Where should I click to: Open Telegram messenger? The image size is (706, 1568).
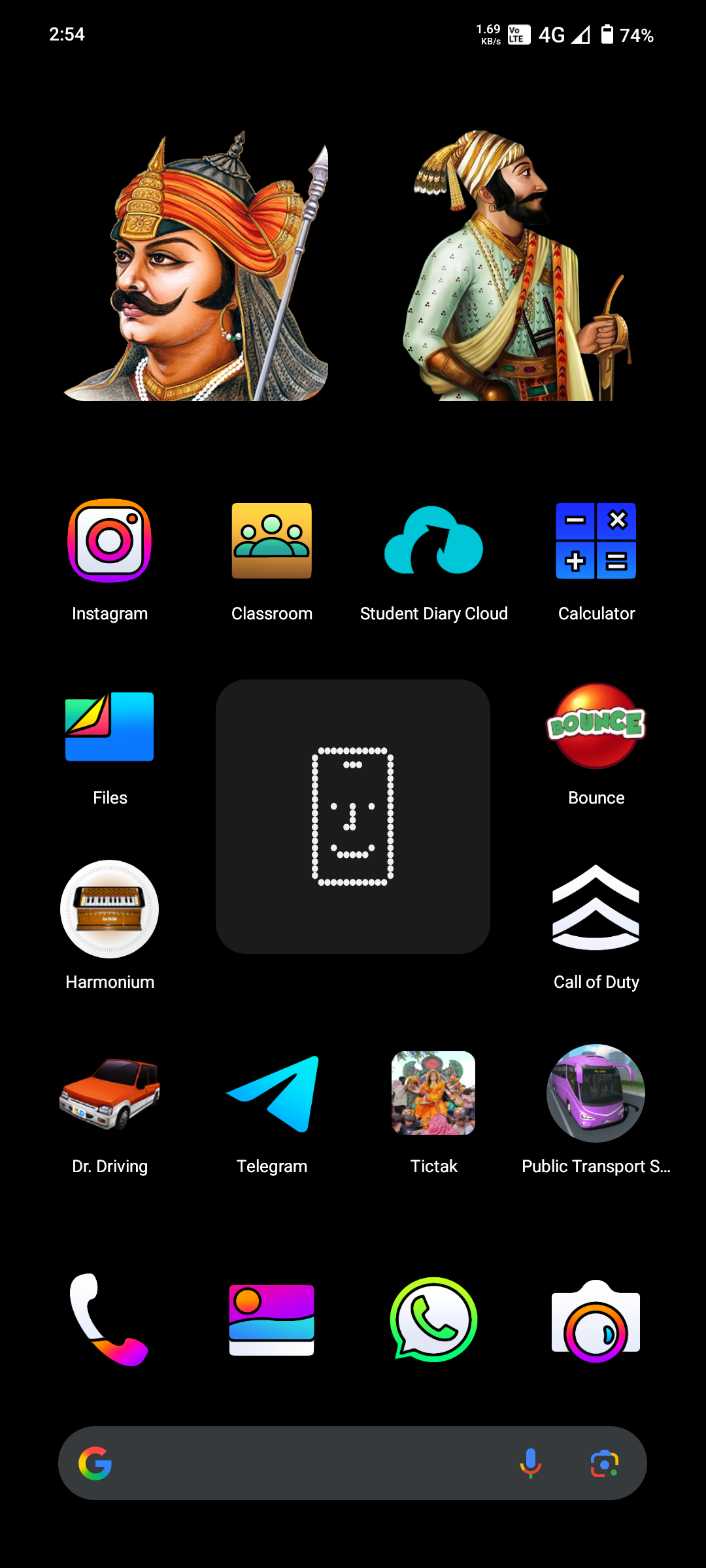point(272,1094)
